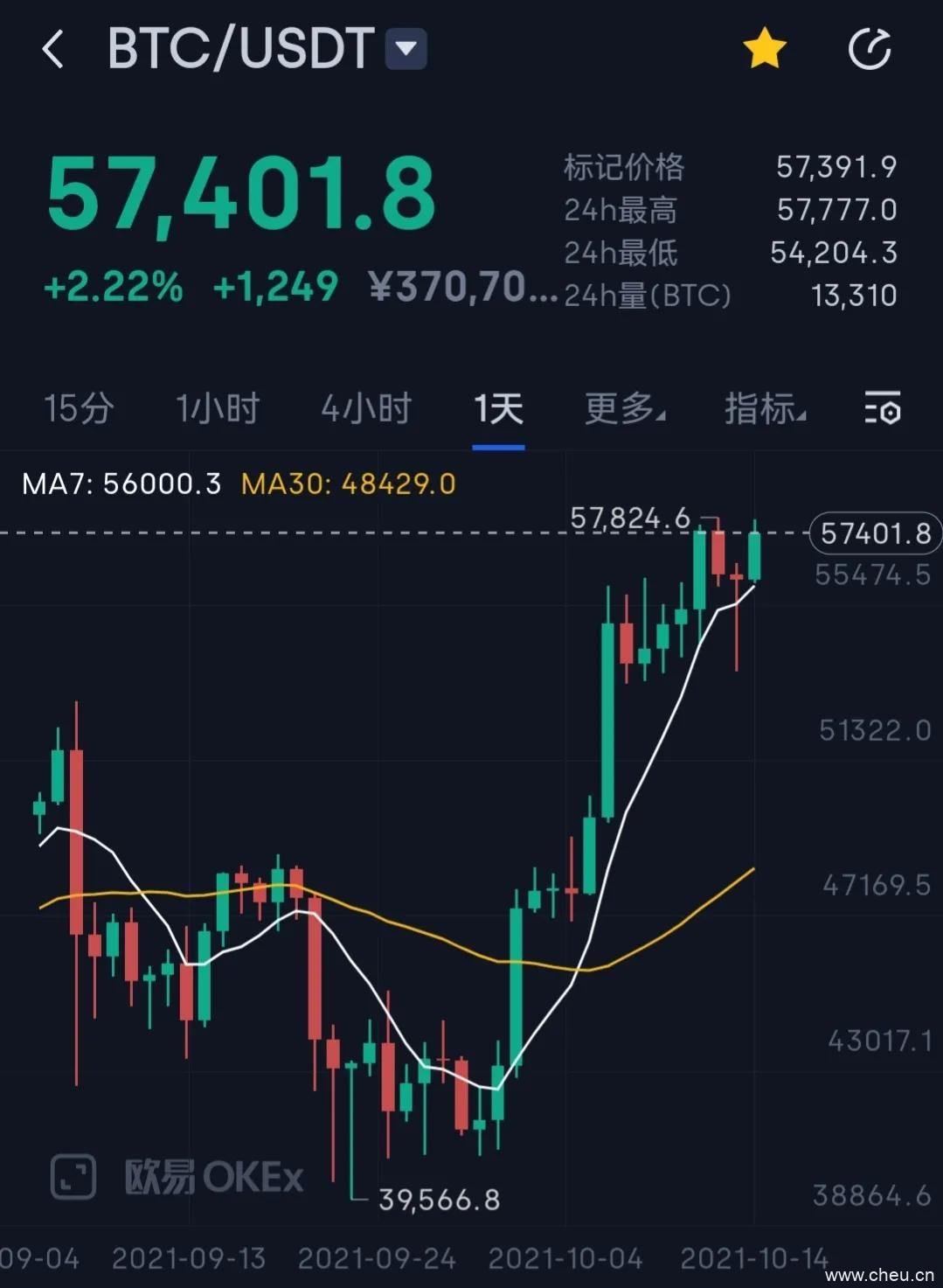This screenshot has width=943, height=1288.
Task: Switch to the 15分 chart interval
Action: click(x=79, y=408)
